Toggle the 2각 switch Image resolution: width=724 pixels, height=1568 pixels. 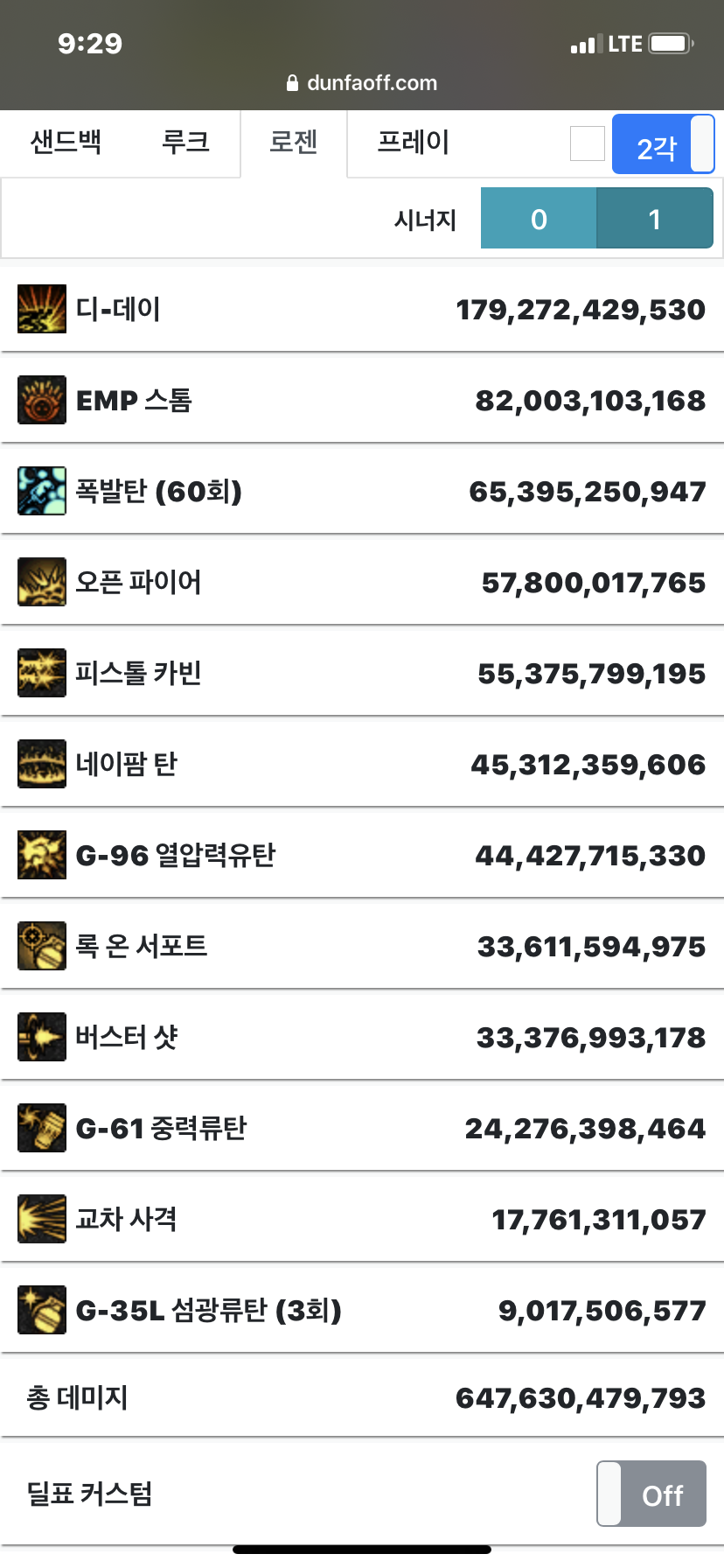(x=663, y=144)
